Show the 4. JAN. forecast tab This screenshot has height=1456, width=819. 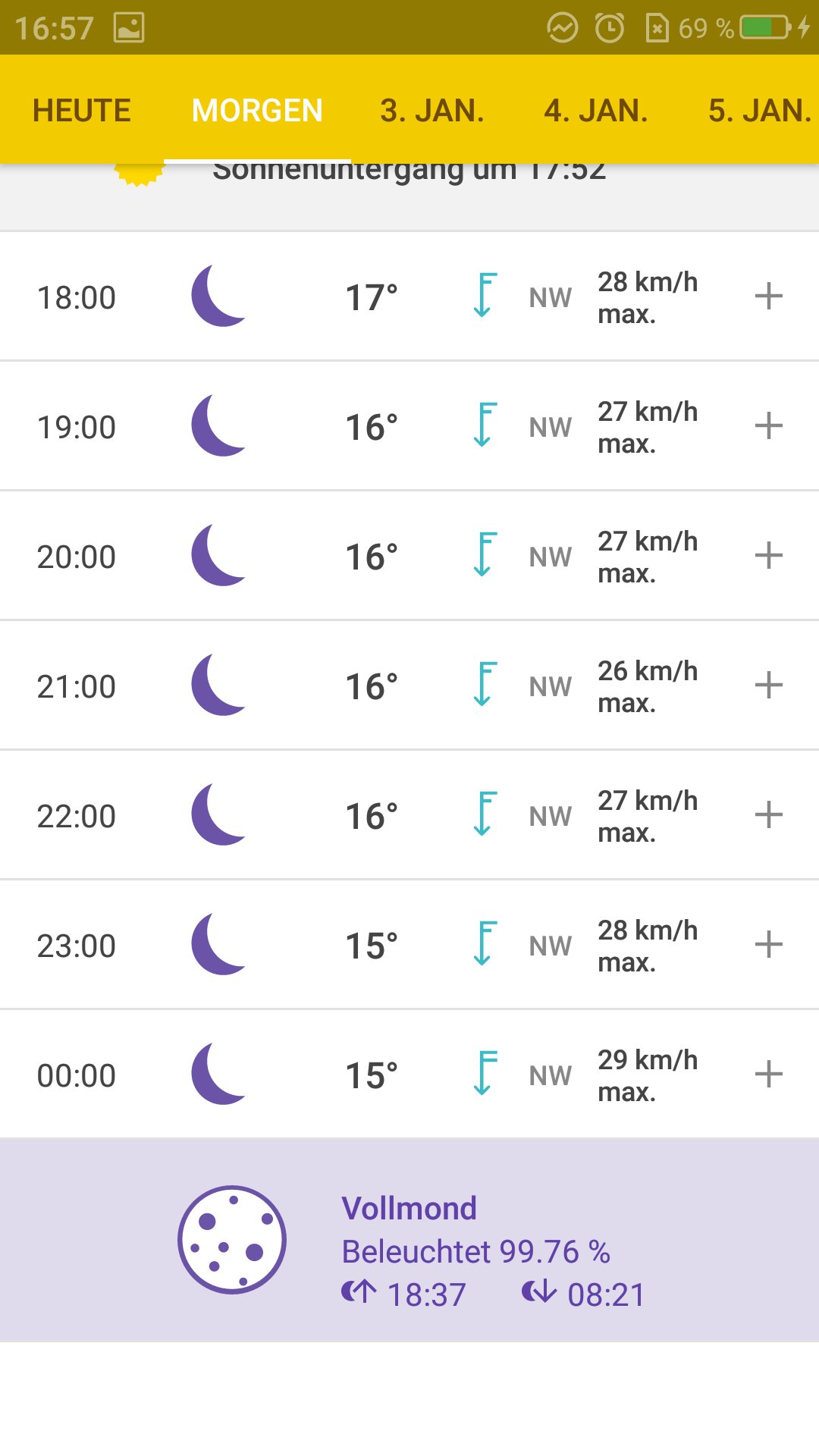click(596, 111)
